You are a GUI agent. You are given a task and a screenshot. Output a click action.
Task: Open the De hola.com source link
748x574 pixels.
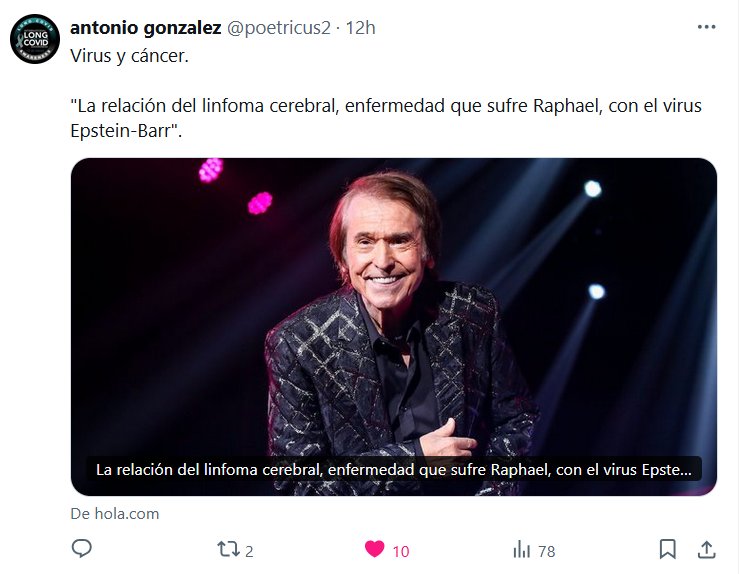[x=114, y=514]
